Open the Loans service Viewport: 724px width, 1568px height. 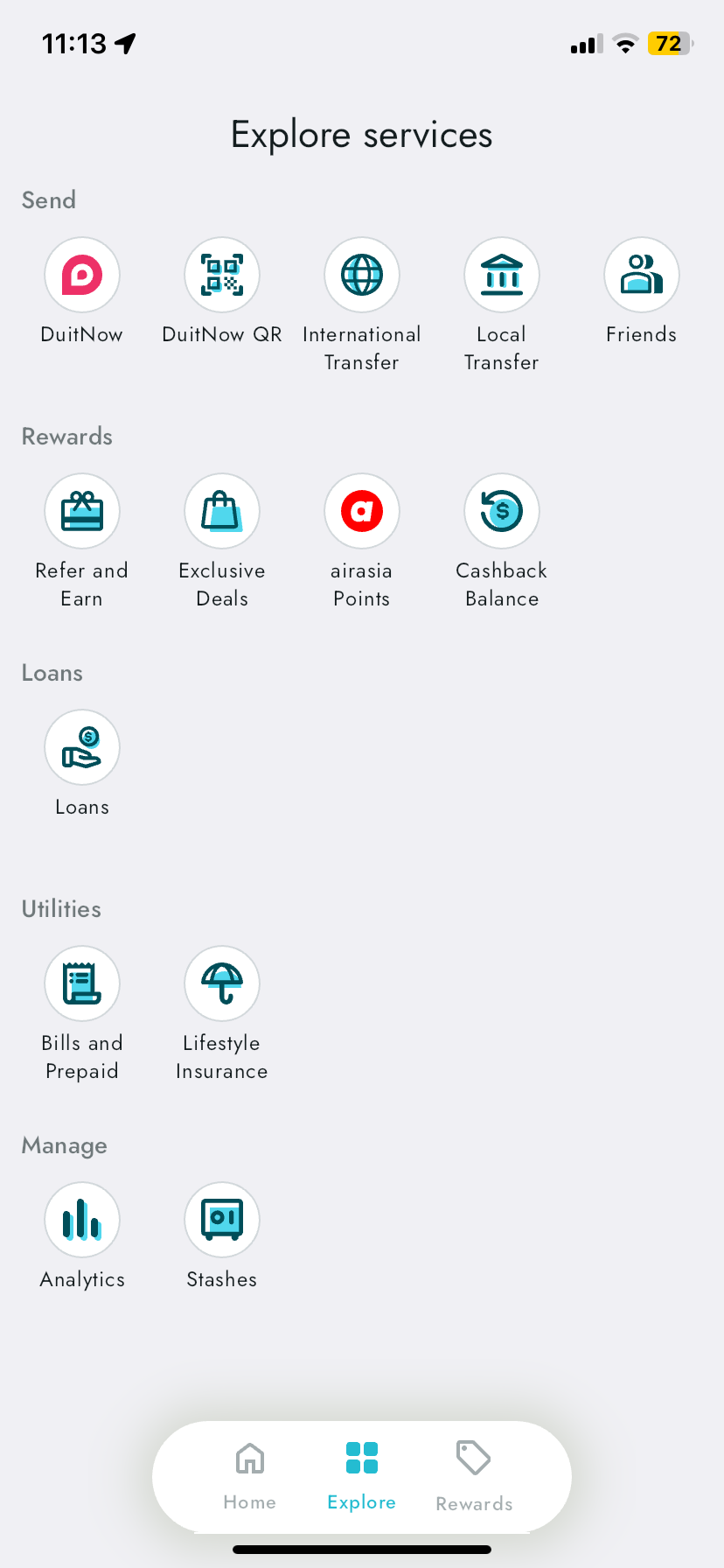[82, 748]
